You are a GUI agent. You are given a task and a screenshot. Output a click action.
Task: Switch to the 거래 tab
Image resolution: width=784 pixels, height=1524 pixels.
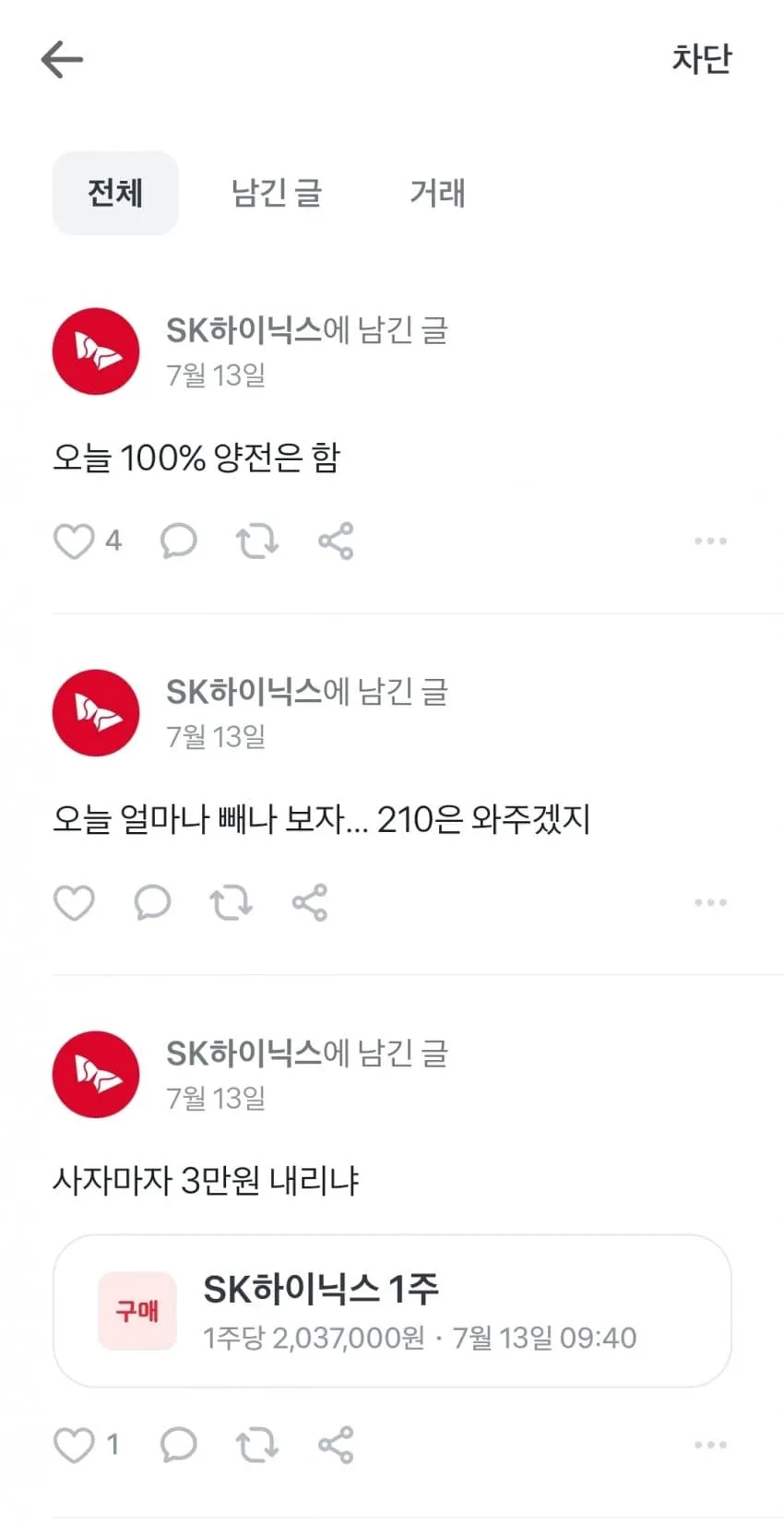[x=437, y=193]
